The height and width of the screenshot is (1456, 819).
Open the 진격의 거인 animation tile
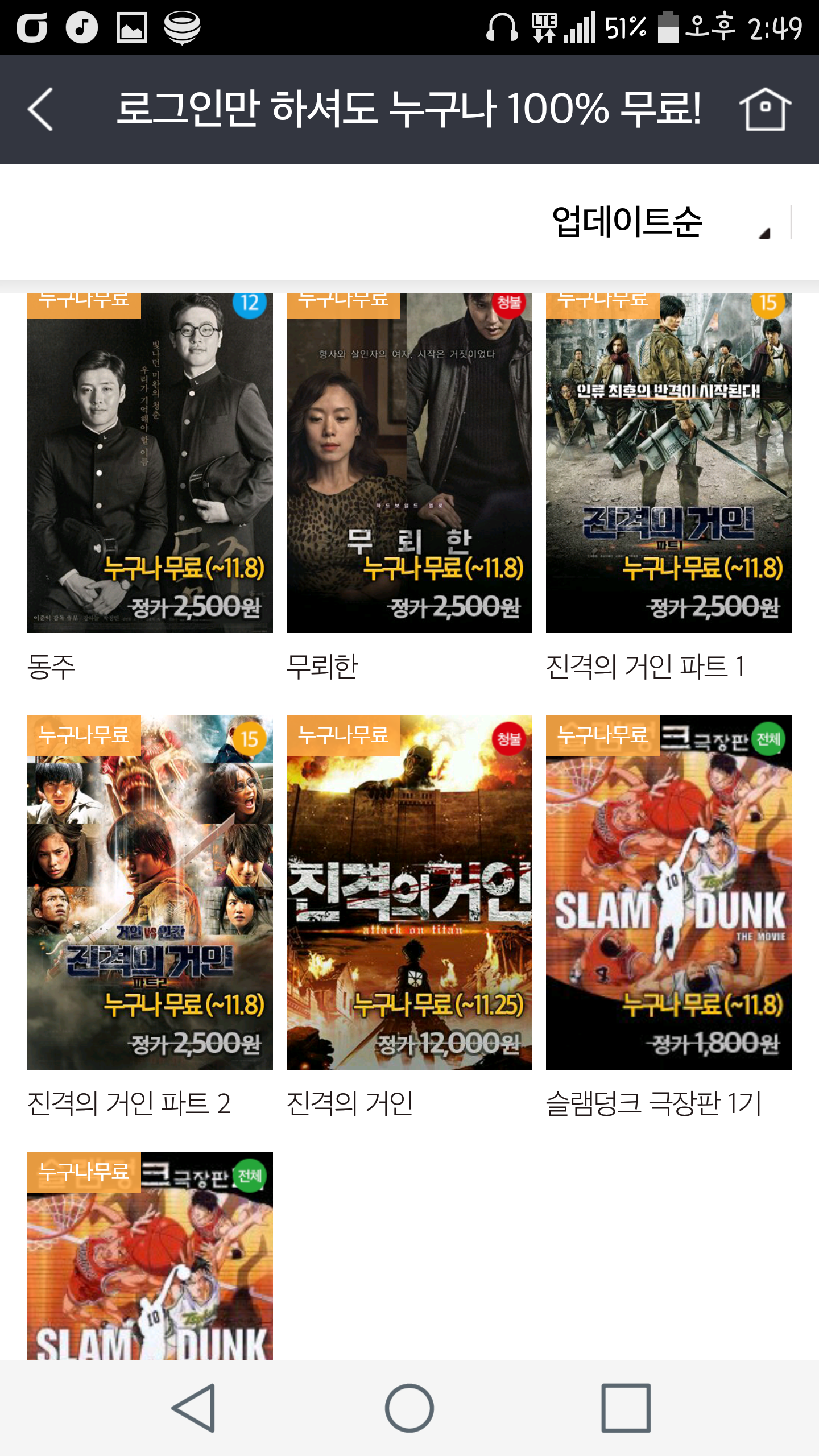[409, 892]
